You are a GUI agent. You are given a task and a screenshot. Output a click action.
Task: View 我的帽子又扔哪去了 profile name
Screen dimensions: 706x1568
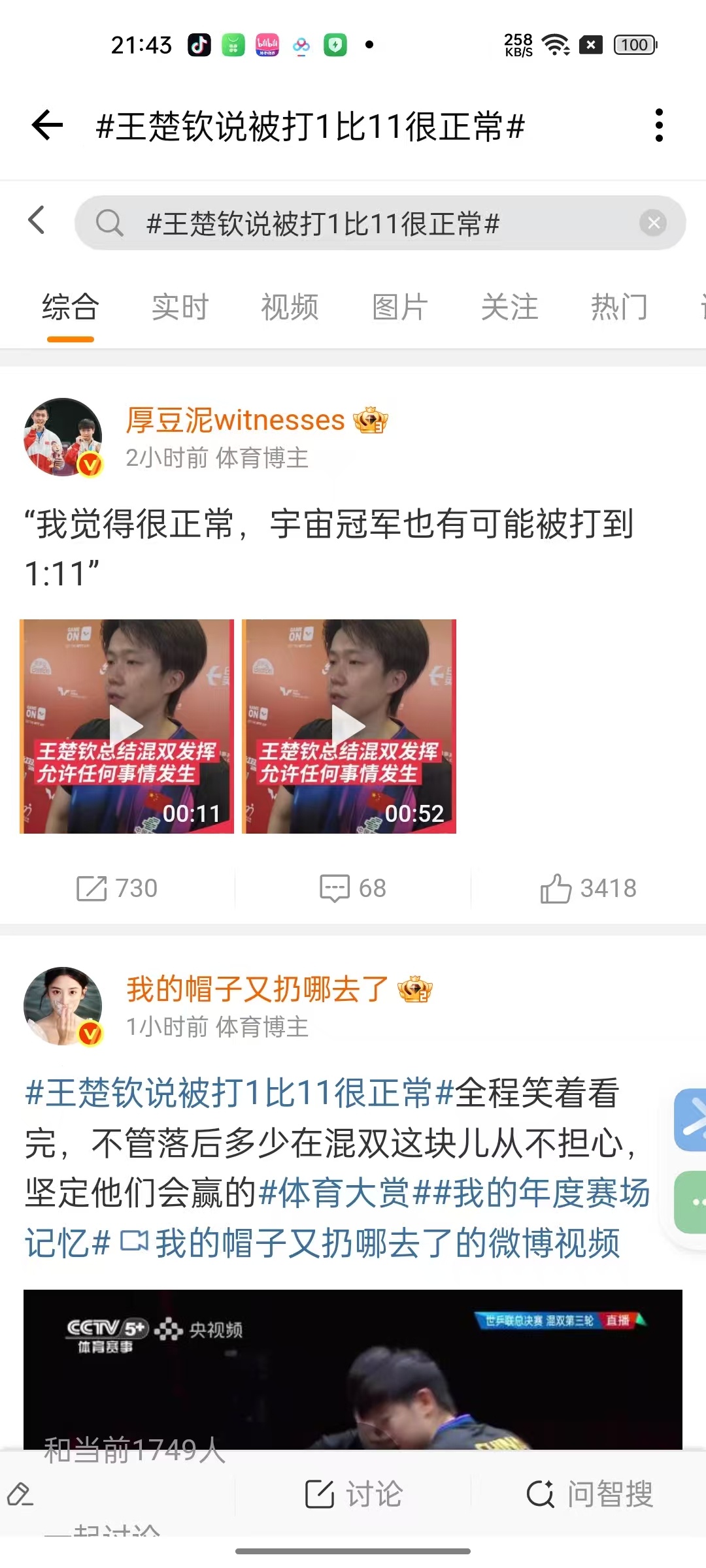pyautogui.click(x=258, y=989)
